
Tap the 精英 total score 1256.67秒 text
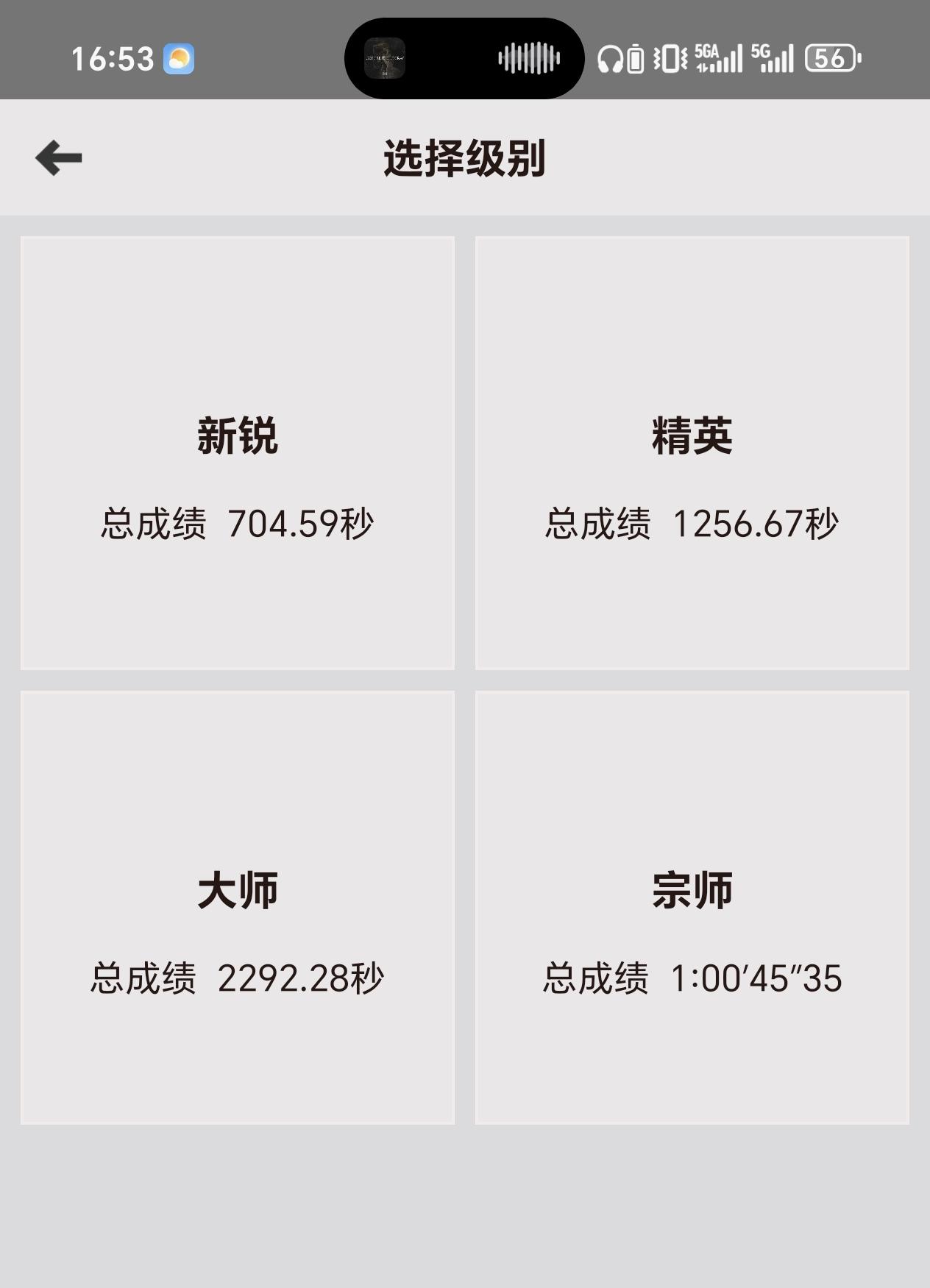(x=692, y=524)
